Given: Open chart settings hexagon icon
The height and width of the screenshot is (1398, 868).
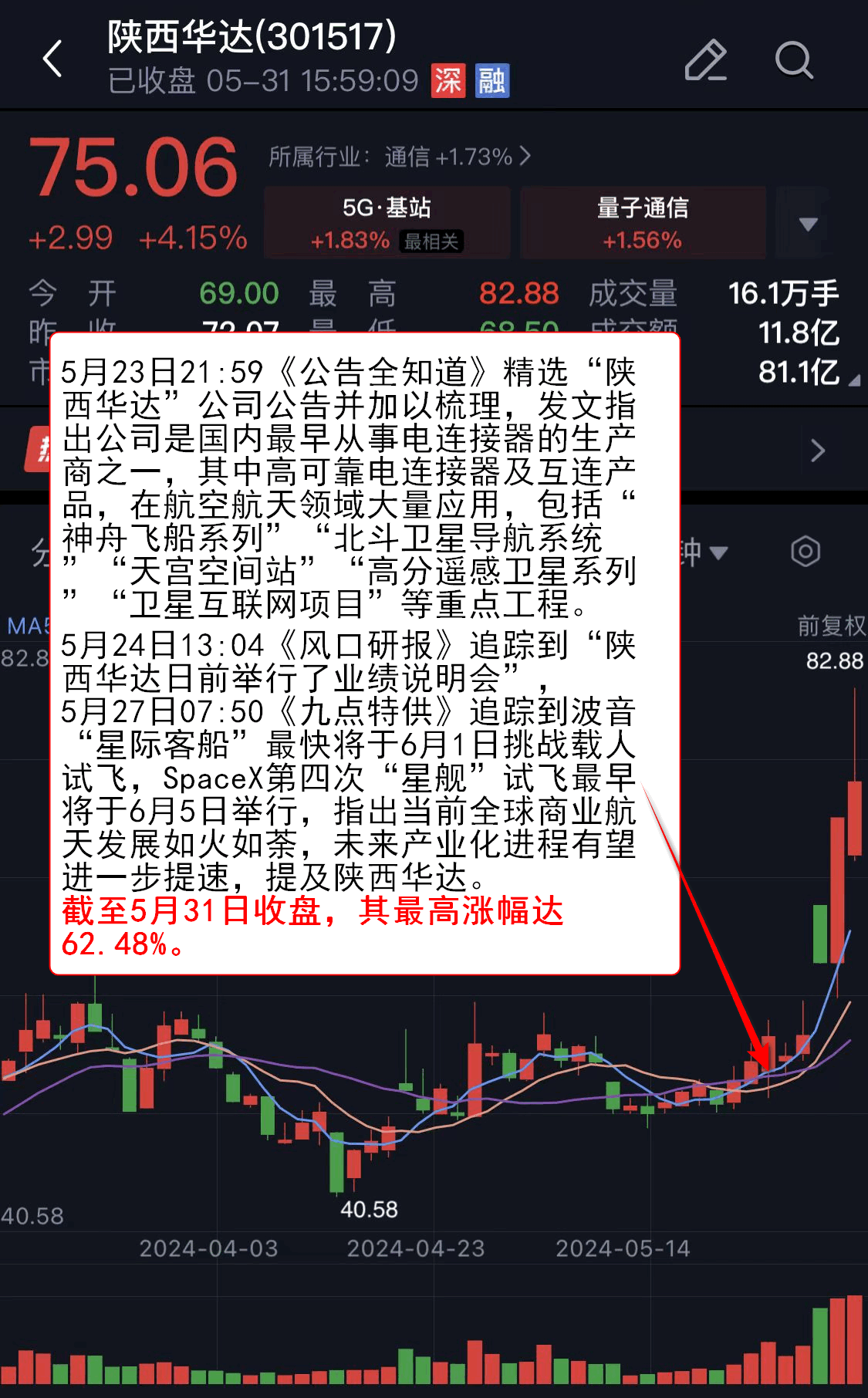Looking at the screenshot, I should tap(805, 552).
